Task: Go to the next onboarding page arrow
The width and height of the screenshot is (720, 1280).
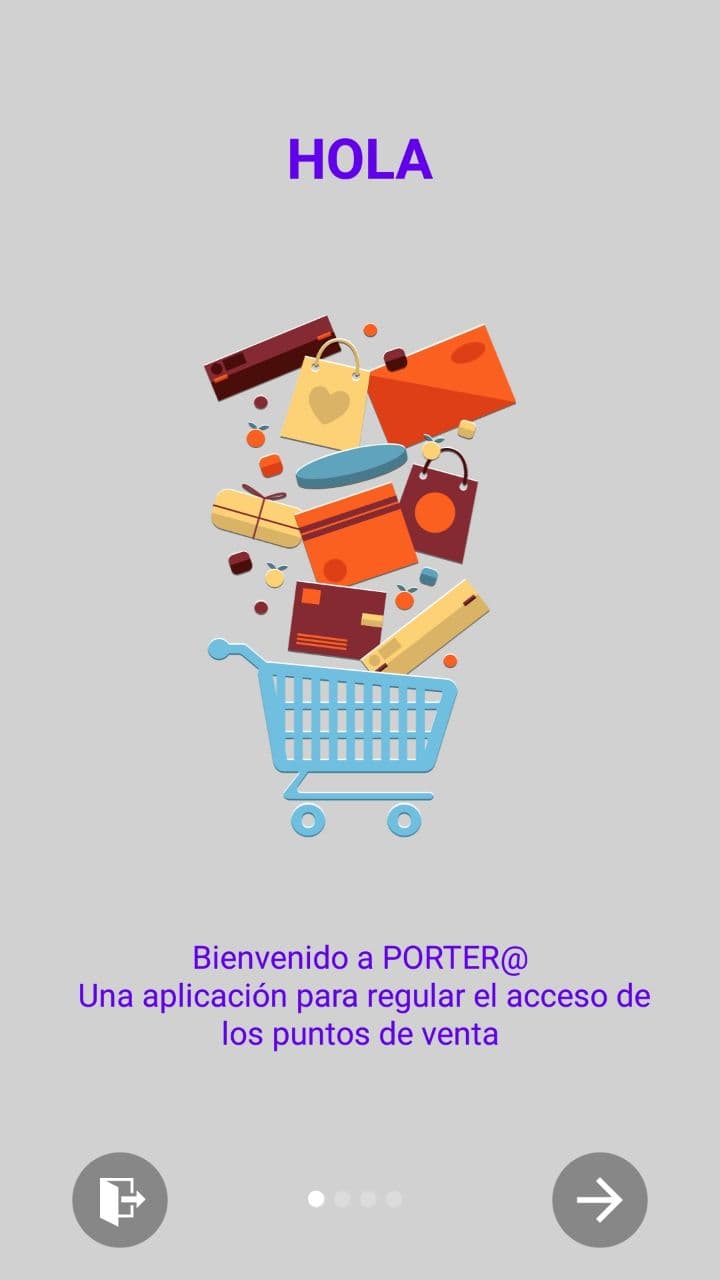Action: click(x=600, y=1199)
